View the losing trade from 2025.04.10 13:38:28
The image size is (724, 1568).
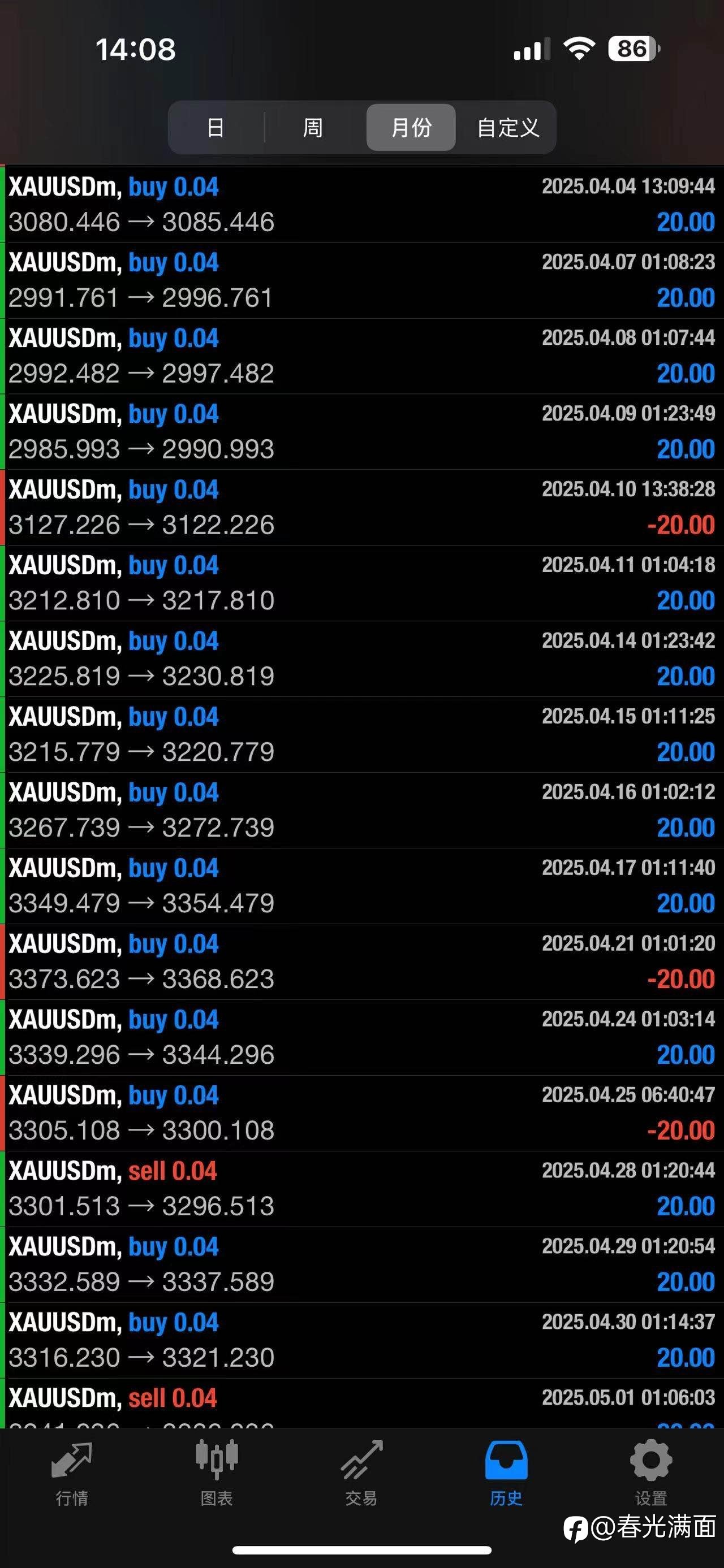pos(361,508)
